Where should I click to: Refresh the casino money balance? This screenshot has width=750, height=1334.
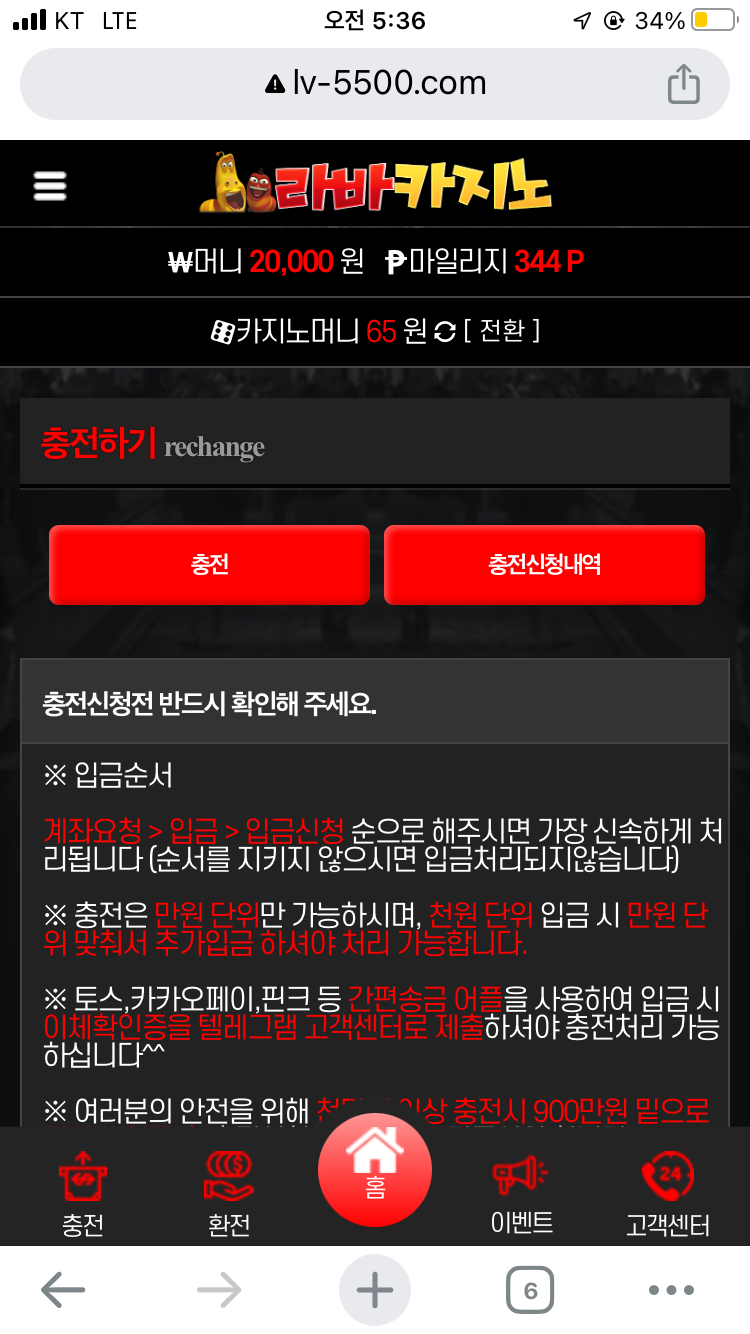(x=445, y=332)
